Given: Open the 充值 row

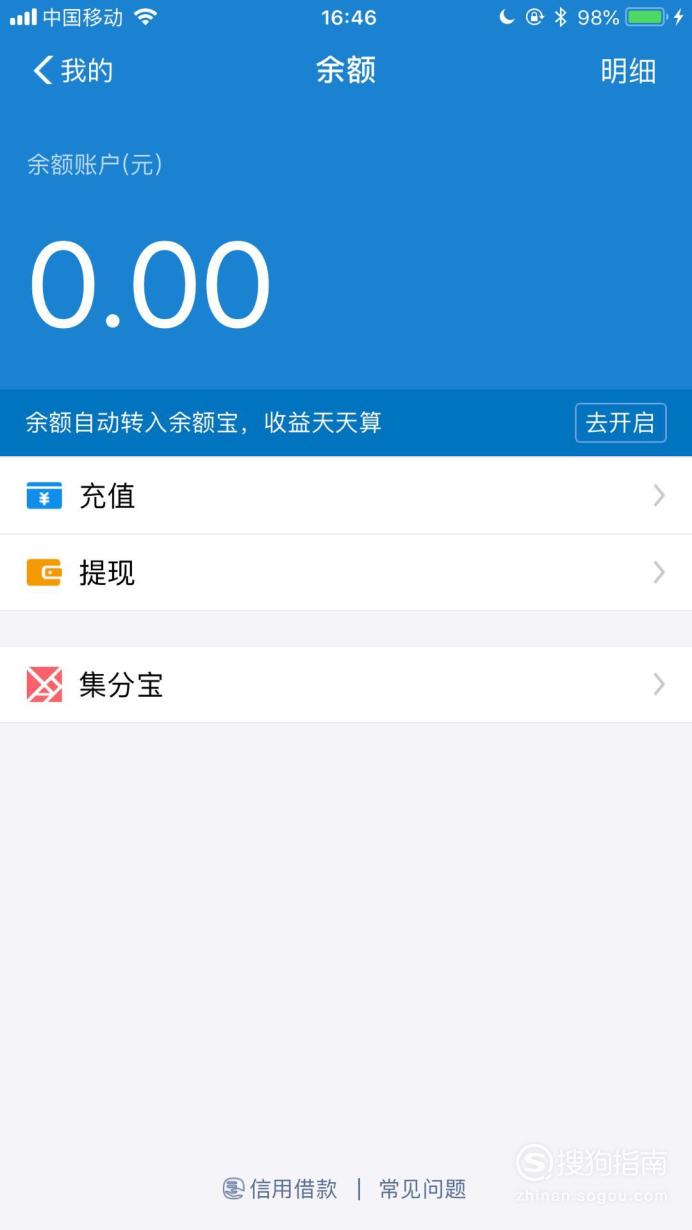Looking at the screenshot, I should 346,495.
